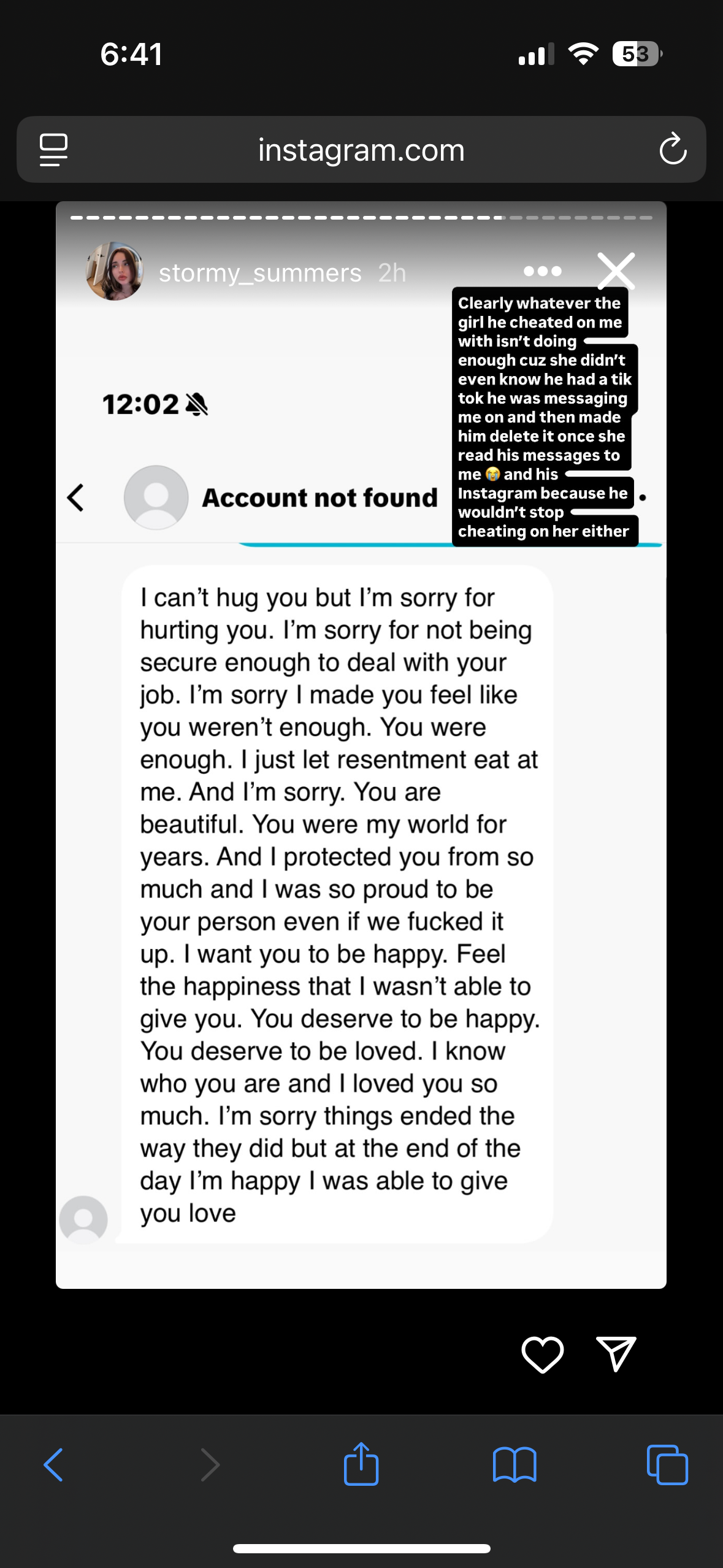Tap the stormy_summers username link
Screen dimensions: 723x1568
[x=260, y=272]
